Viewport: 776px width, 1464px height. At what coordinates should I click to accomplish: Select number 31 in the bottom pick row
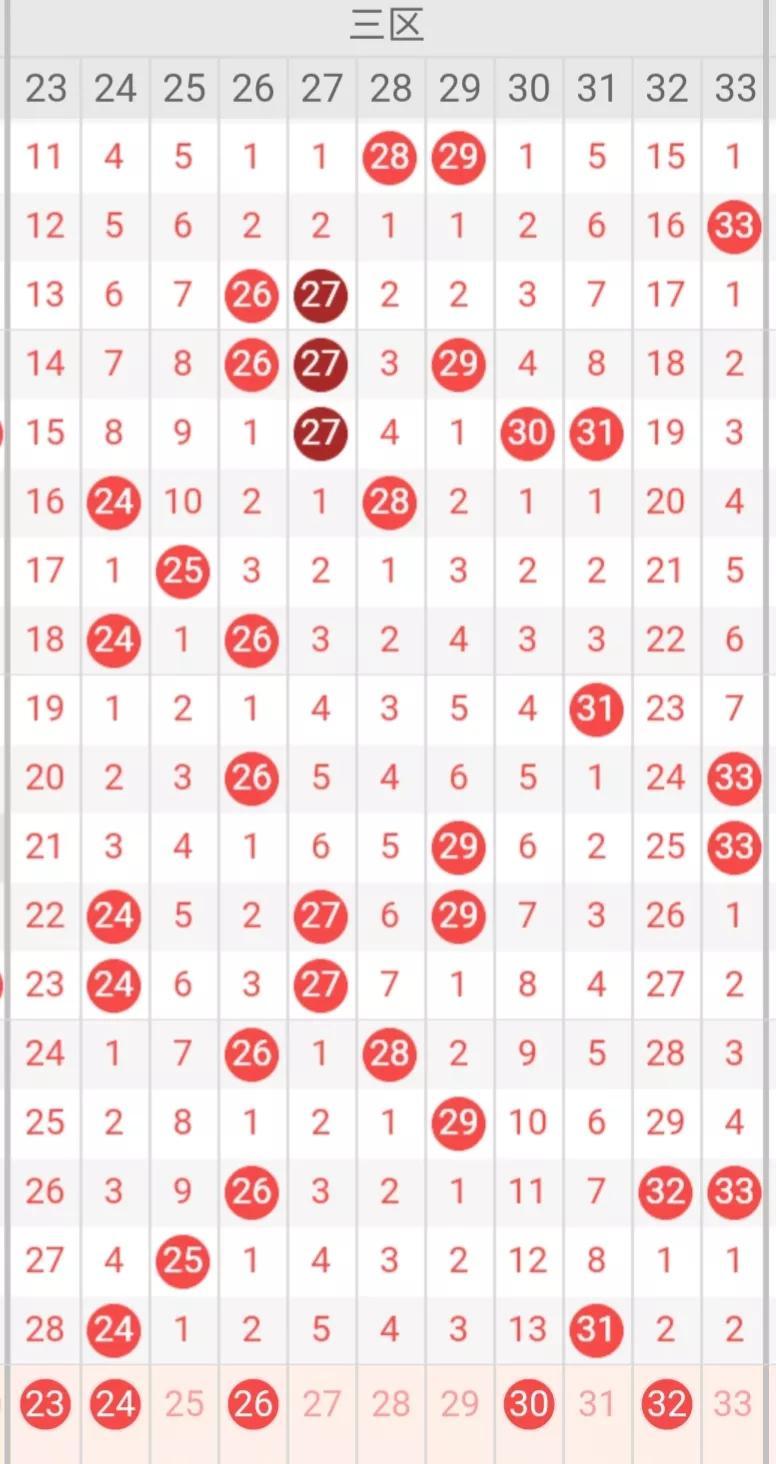point(597,1405)
